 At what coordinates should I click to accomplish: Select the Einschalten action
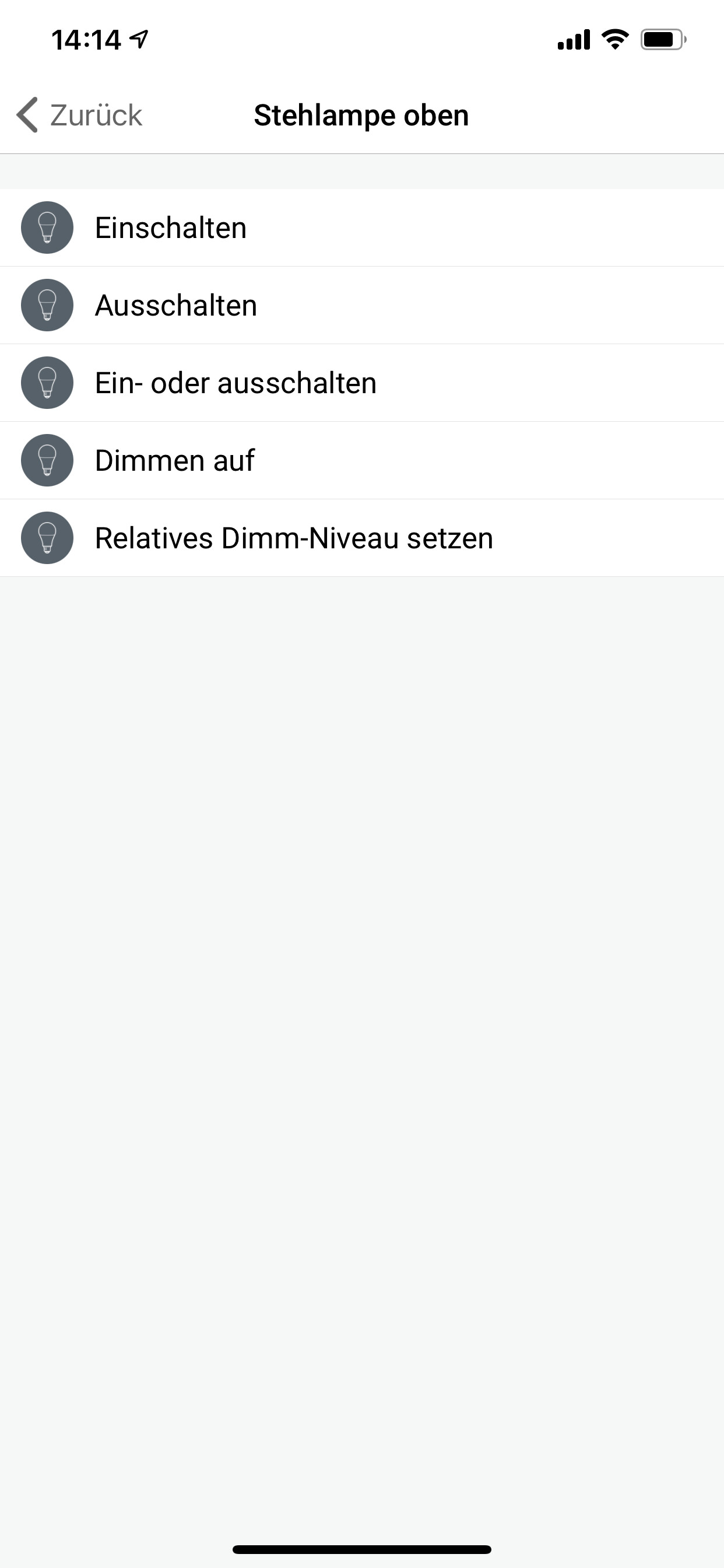tap(171, 228)
